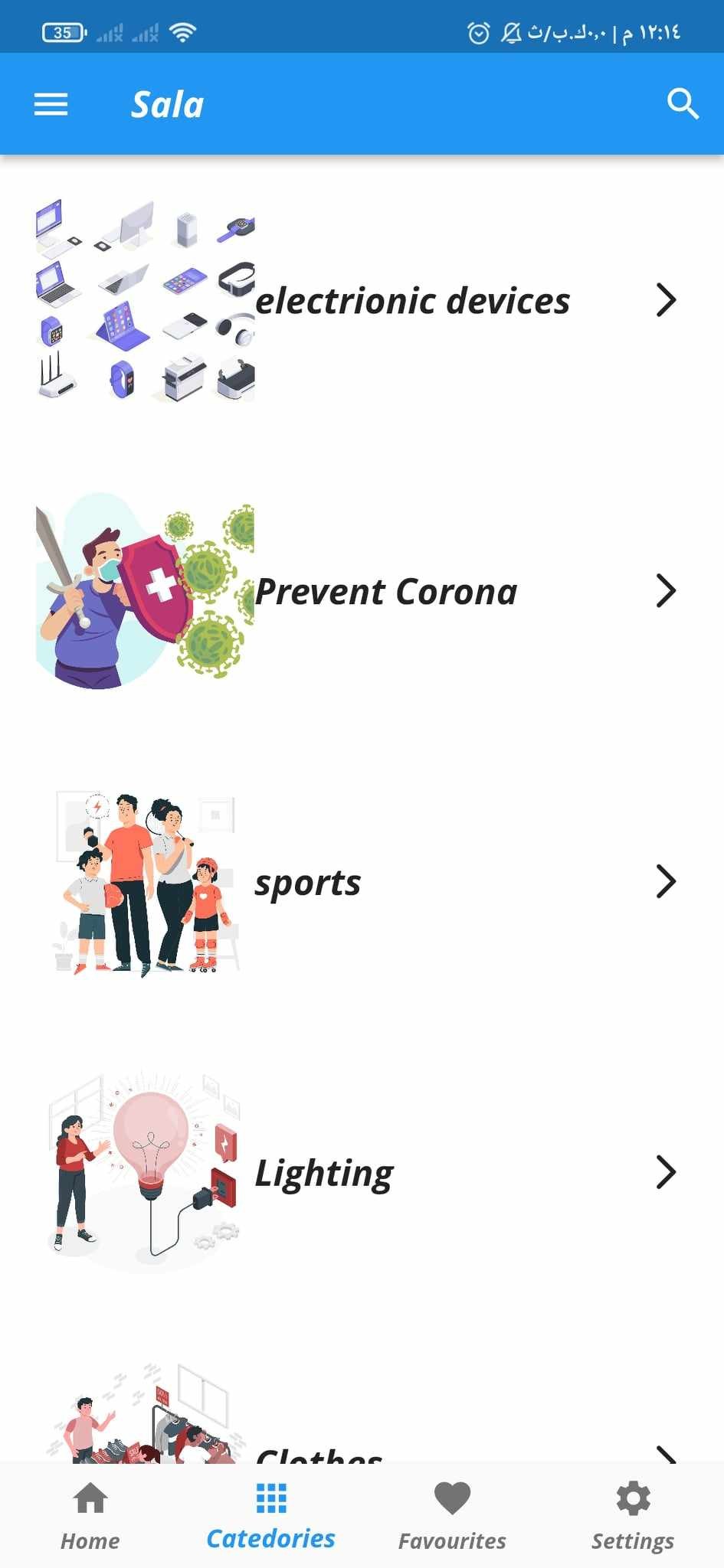Select the Categories tab
Image resolution: width=724 pixels, height=1568 pixels.
271,1516
